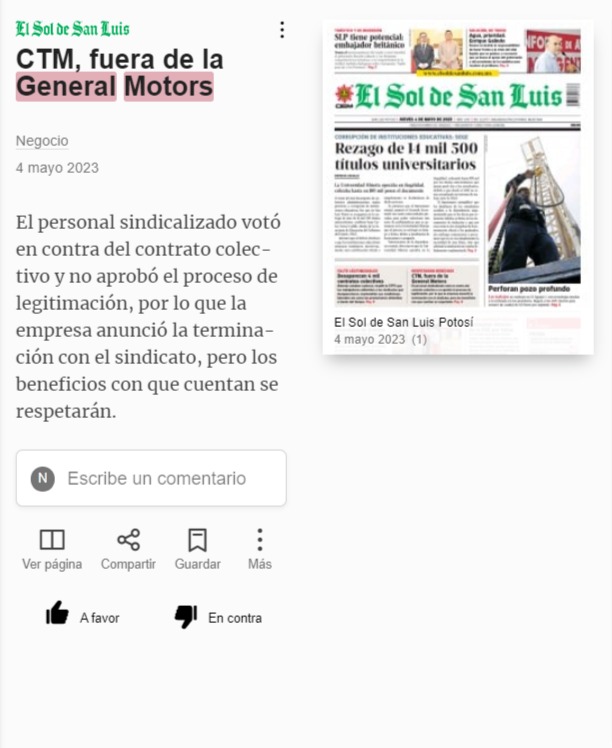The image size is (612, 748).
Task: Vote A favor with thumbs up
Action: (82, 614)
